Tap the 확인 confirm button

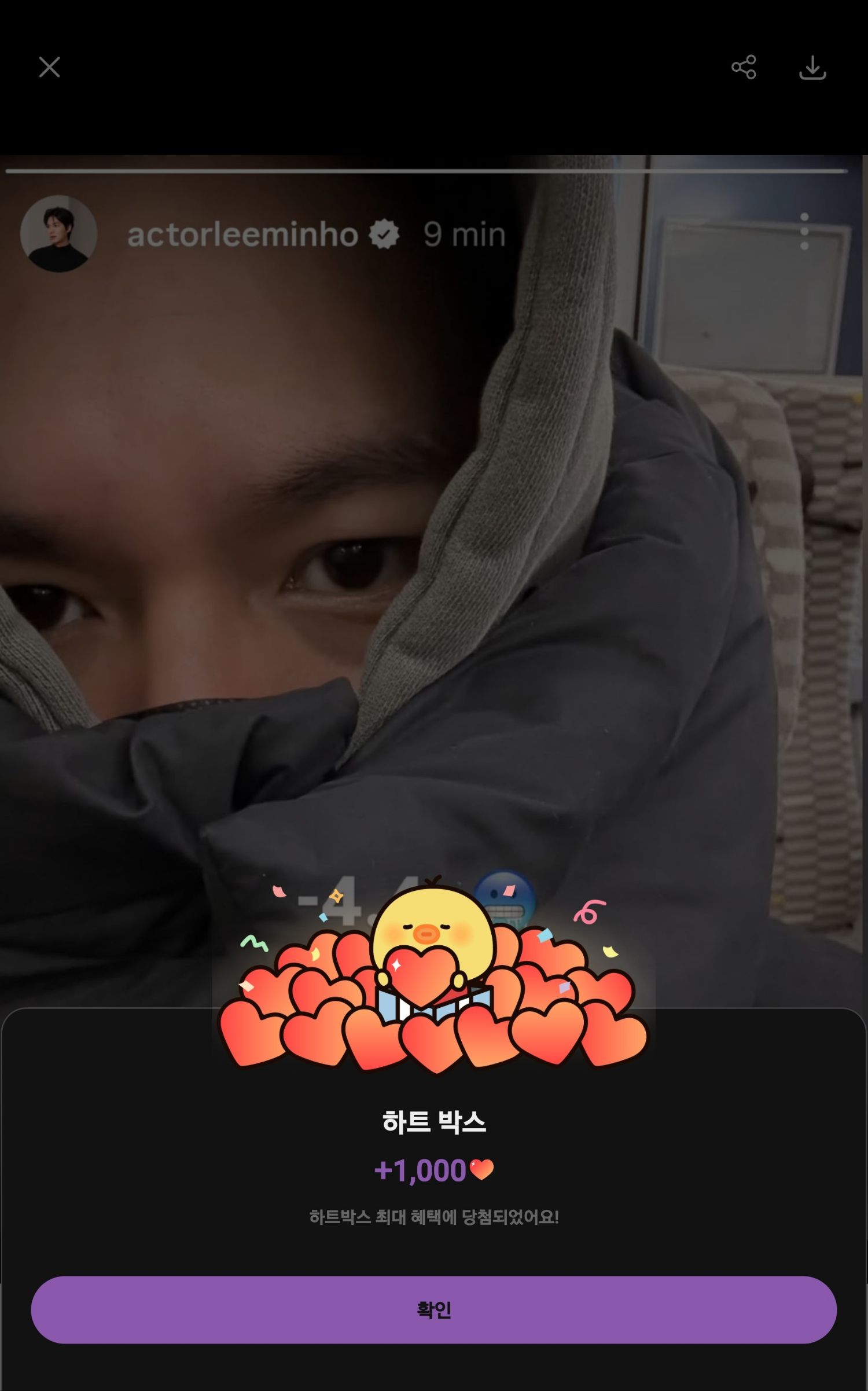click(433, 1310)
